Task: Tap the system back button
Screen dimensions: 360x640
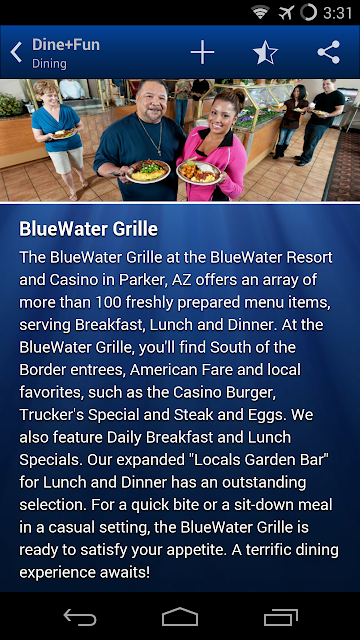Action: tap(80, 617)
